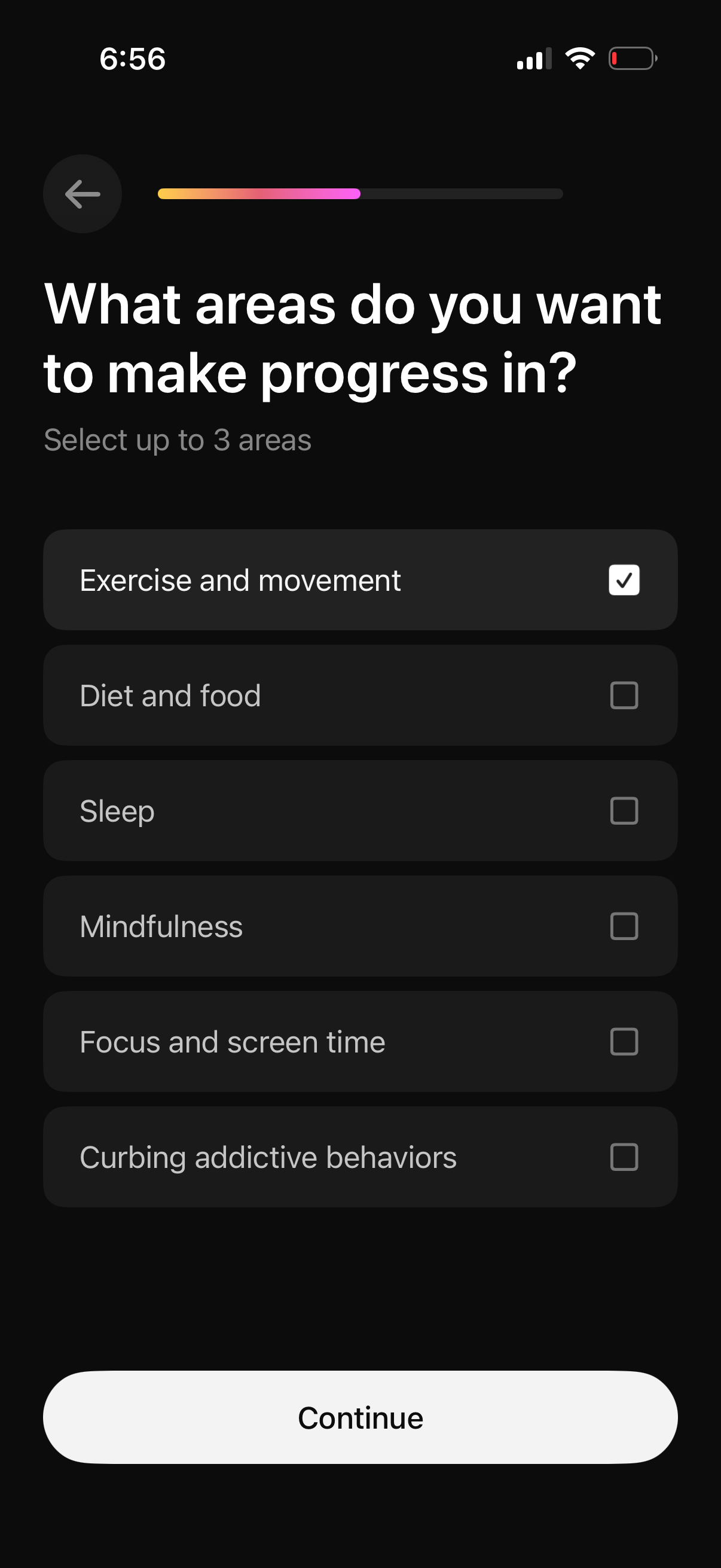Tap the Diet and food label
The image size is (721, 1568).
pyautogui.click(x=170, y=694)
